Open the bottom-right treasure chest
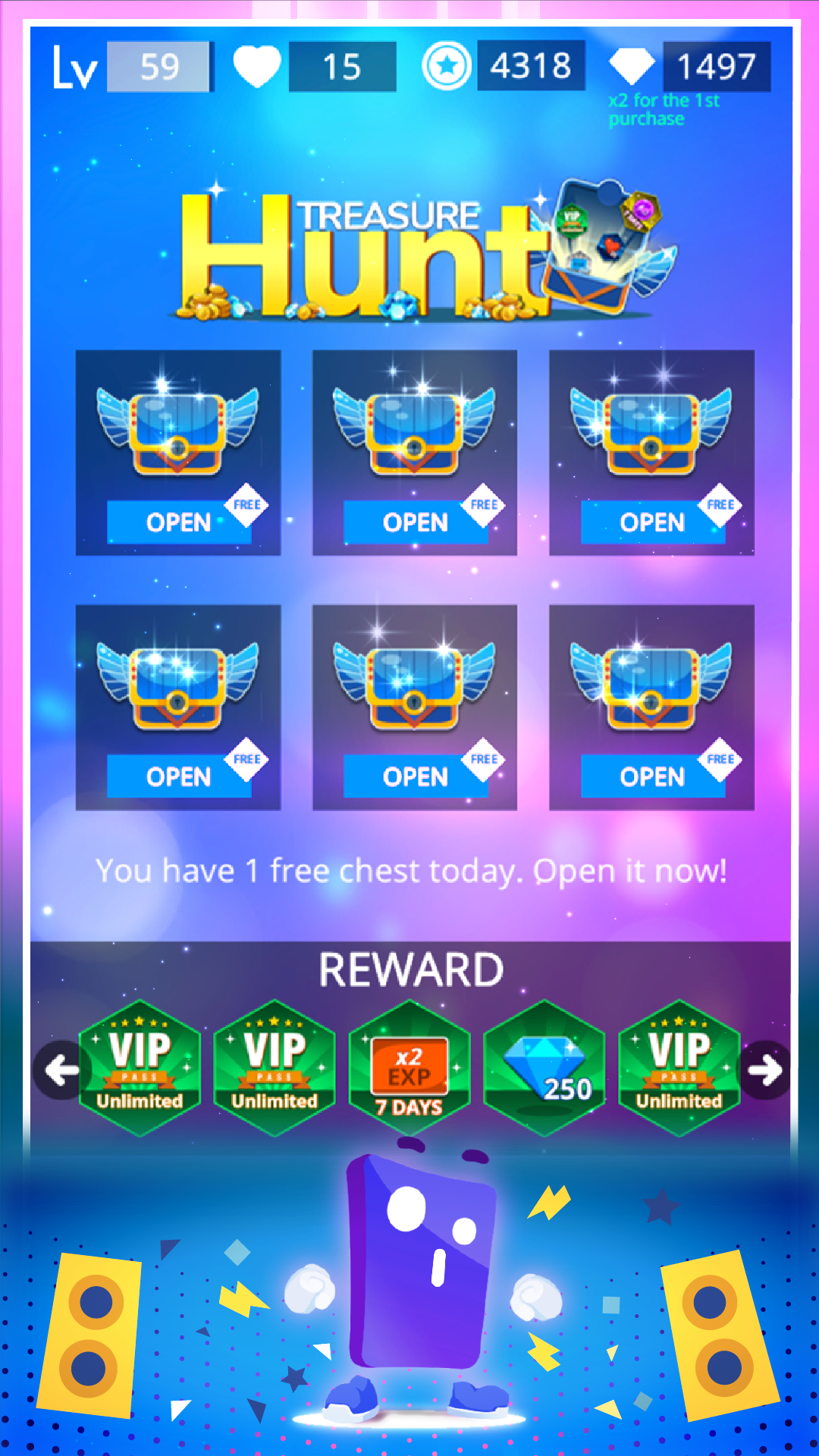This screenshot has width=819, height=1456. pos(652,777)
